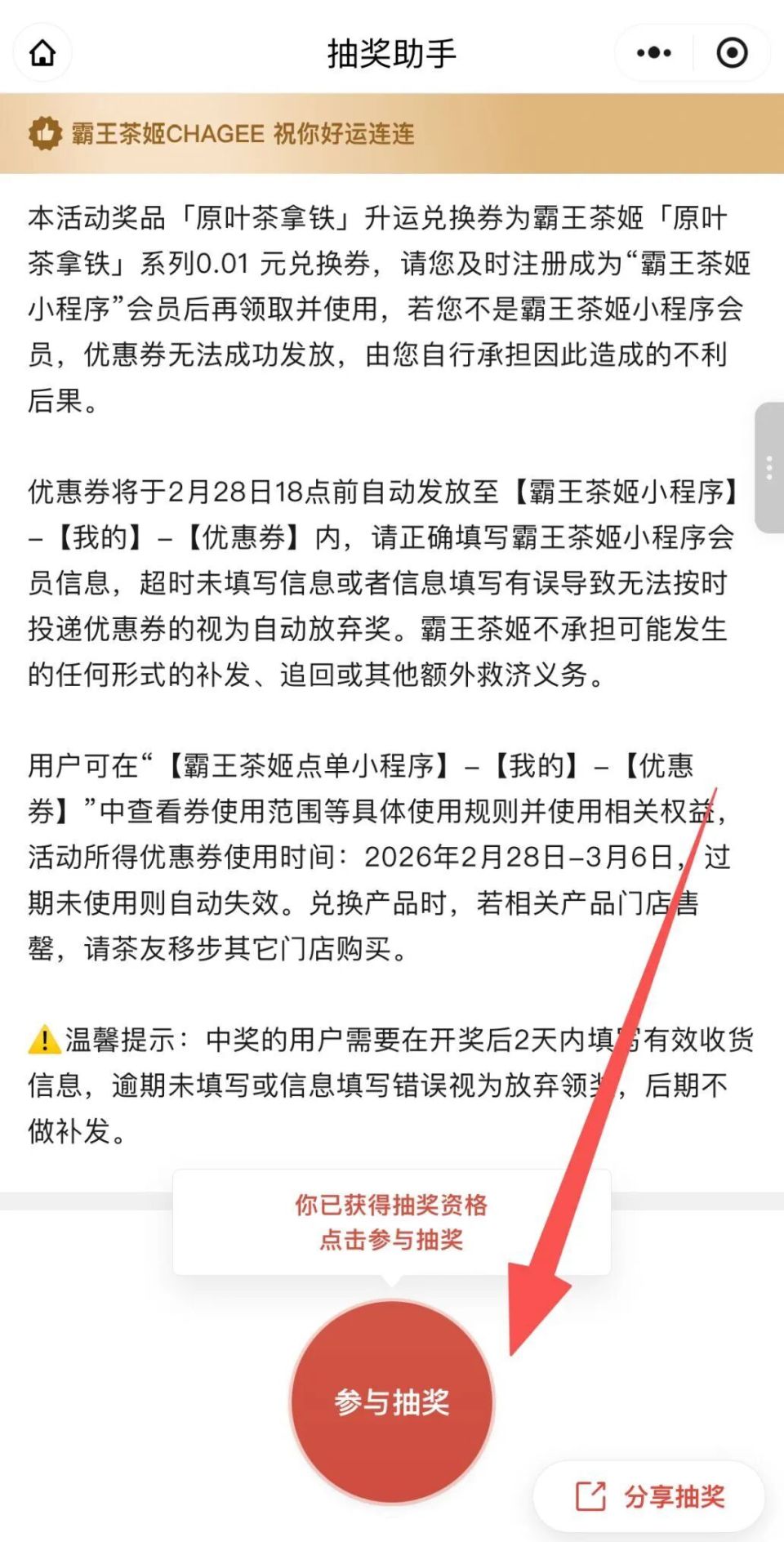
Task: Tap the home icon in the top bar
Action: (x=43, y=52)
